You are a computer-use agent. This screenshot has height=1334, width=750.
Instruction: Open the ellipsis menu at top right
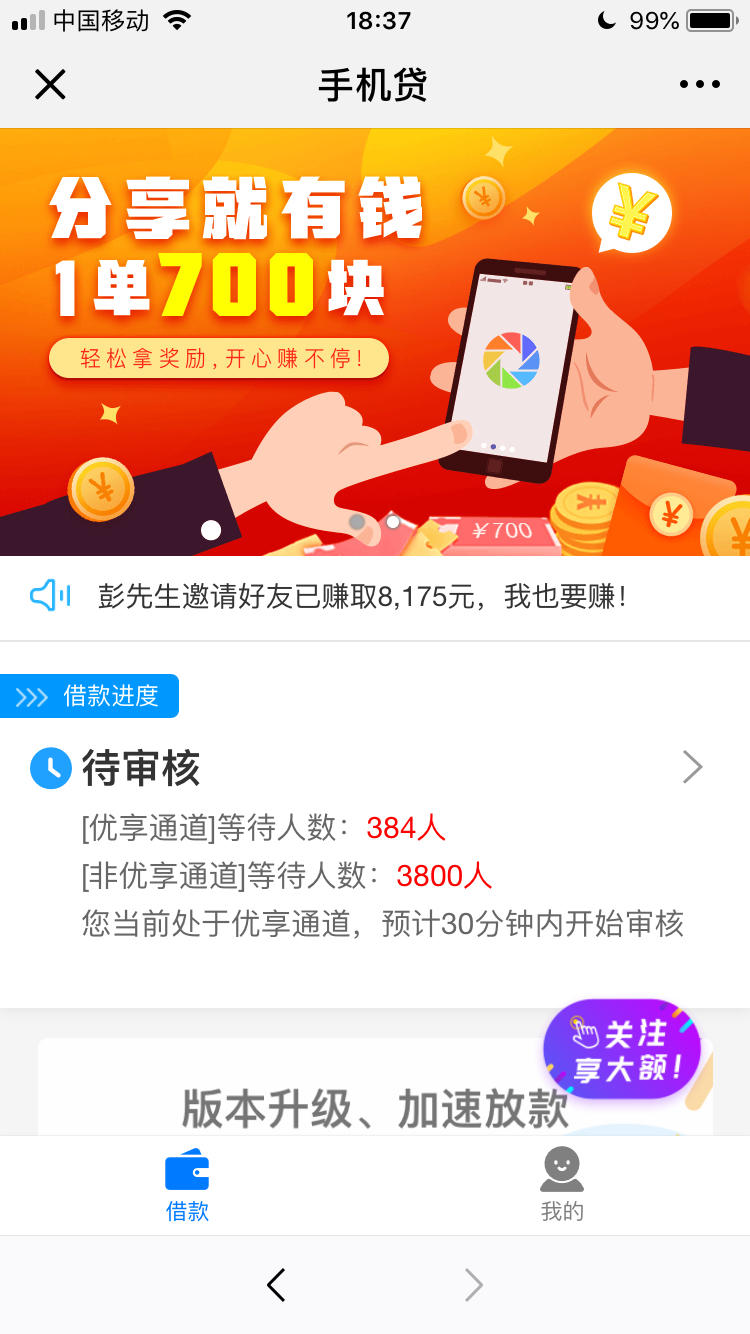(699, 84)
